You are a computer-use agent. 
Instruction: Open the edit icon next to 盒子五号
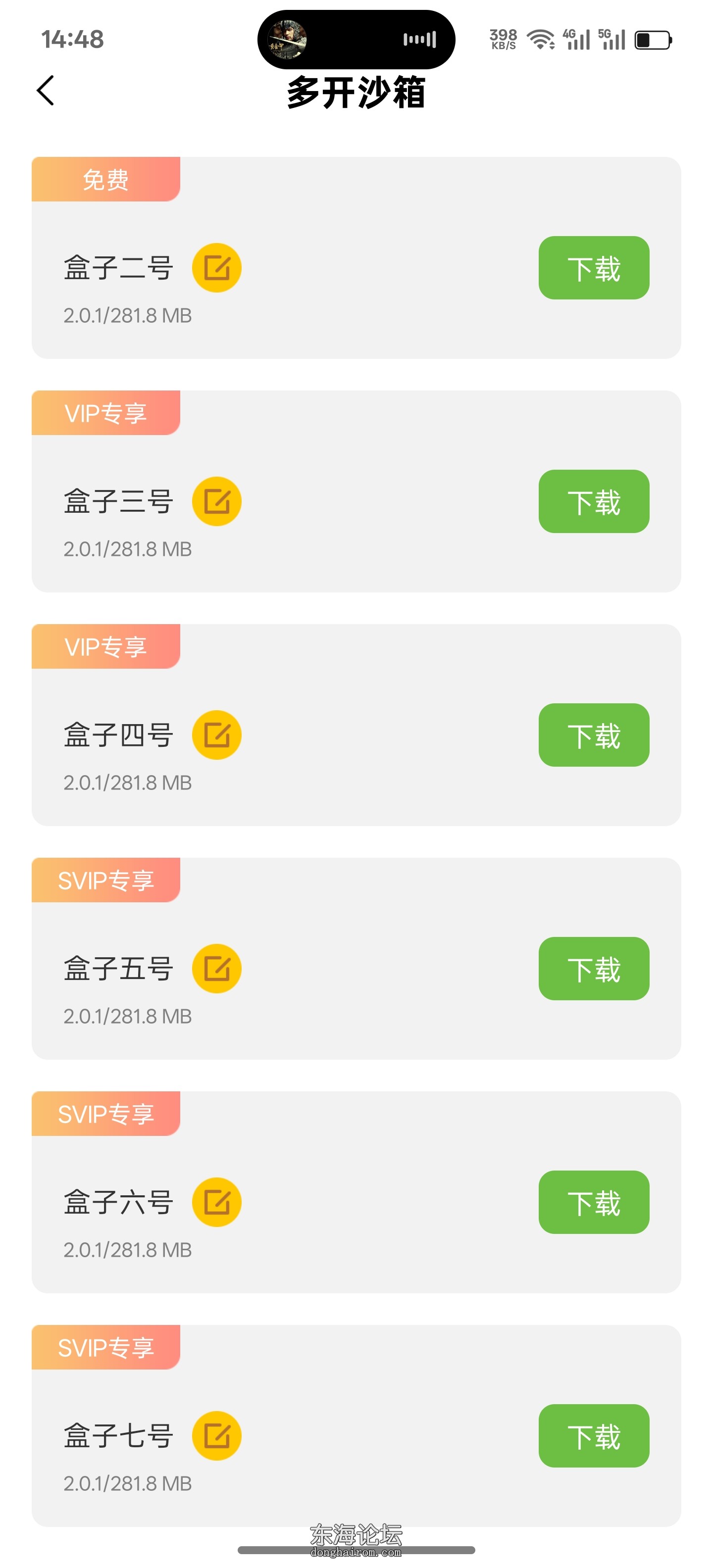click(216, 969)
